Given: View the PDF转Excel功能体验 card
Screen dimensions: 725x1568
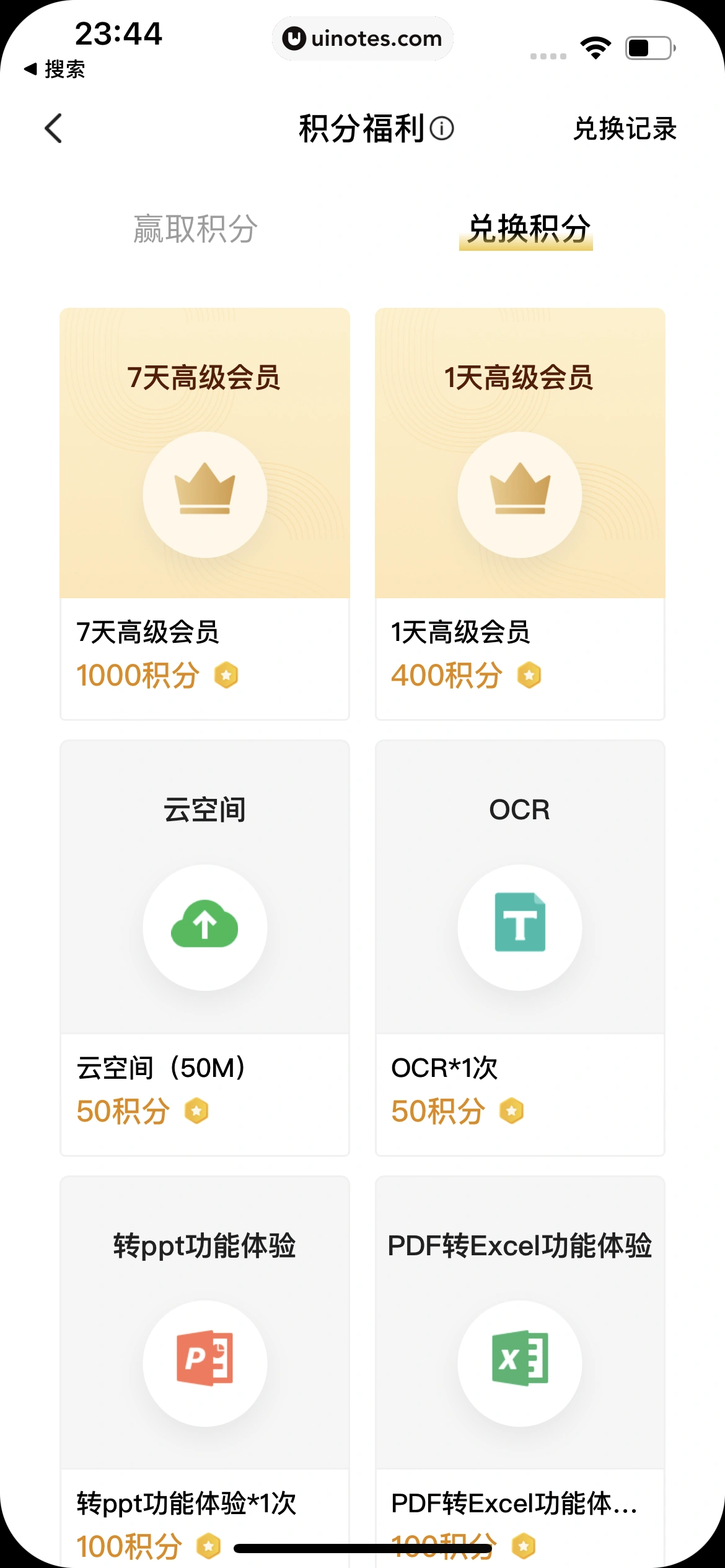Looking at the screenshot, I should pos(520,1362).
